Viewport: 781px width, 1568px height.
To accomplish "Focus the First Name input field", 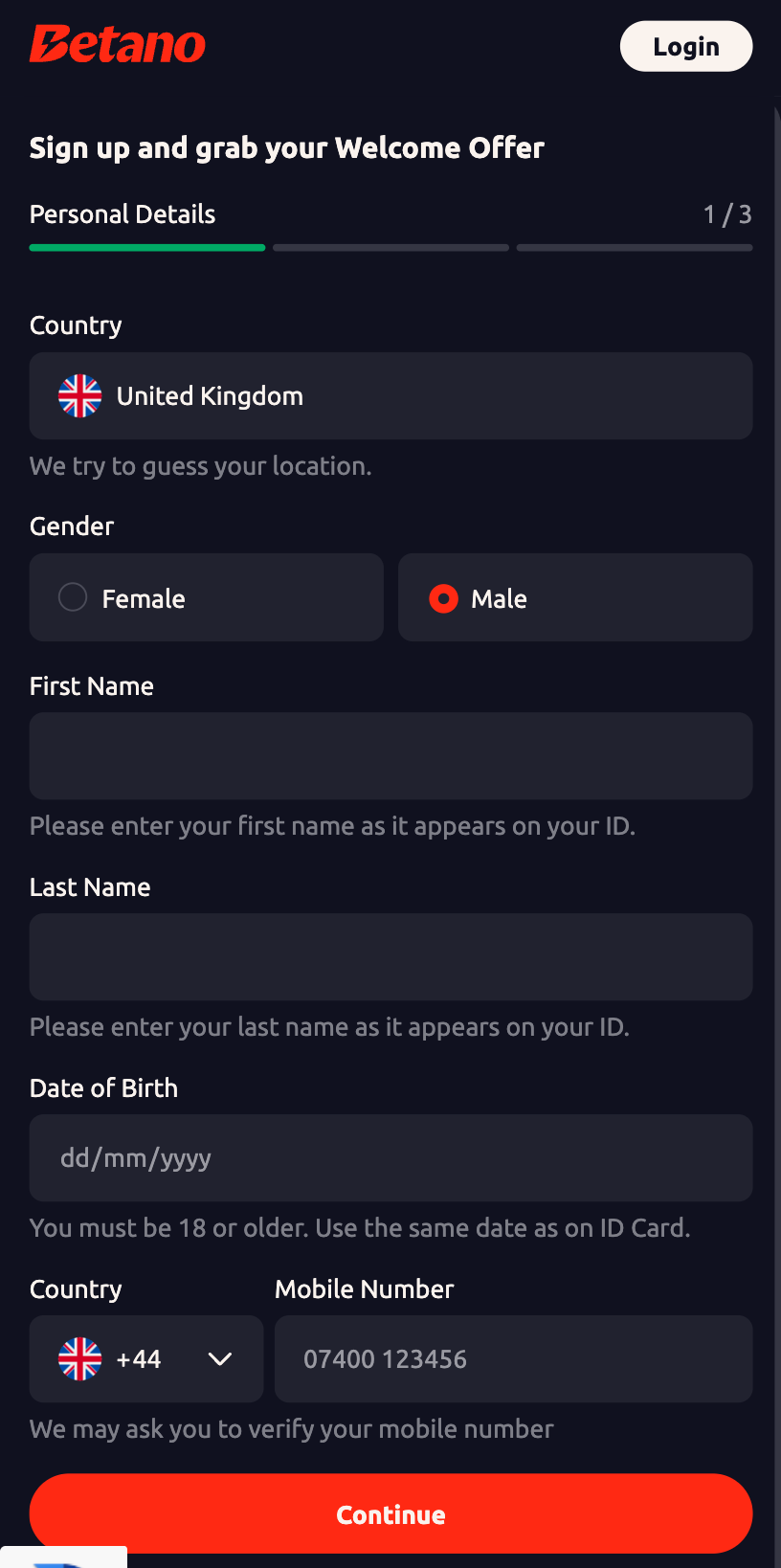I will (390, 755).
